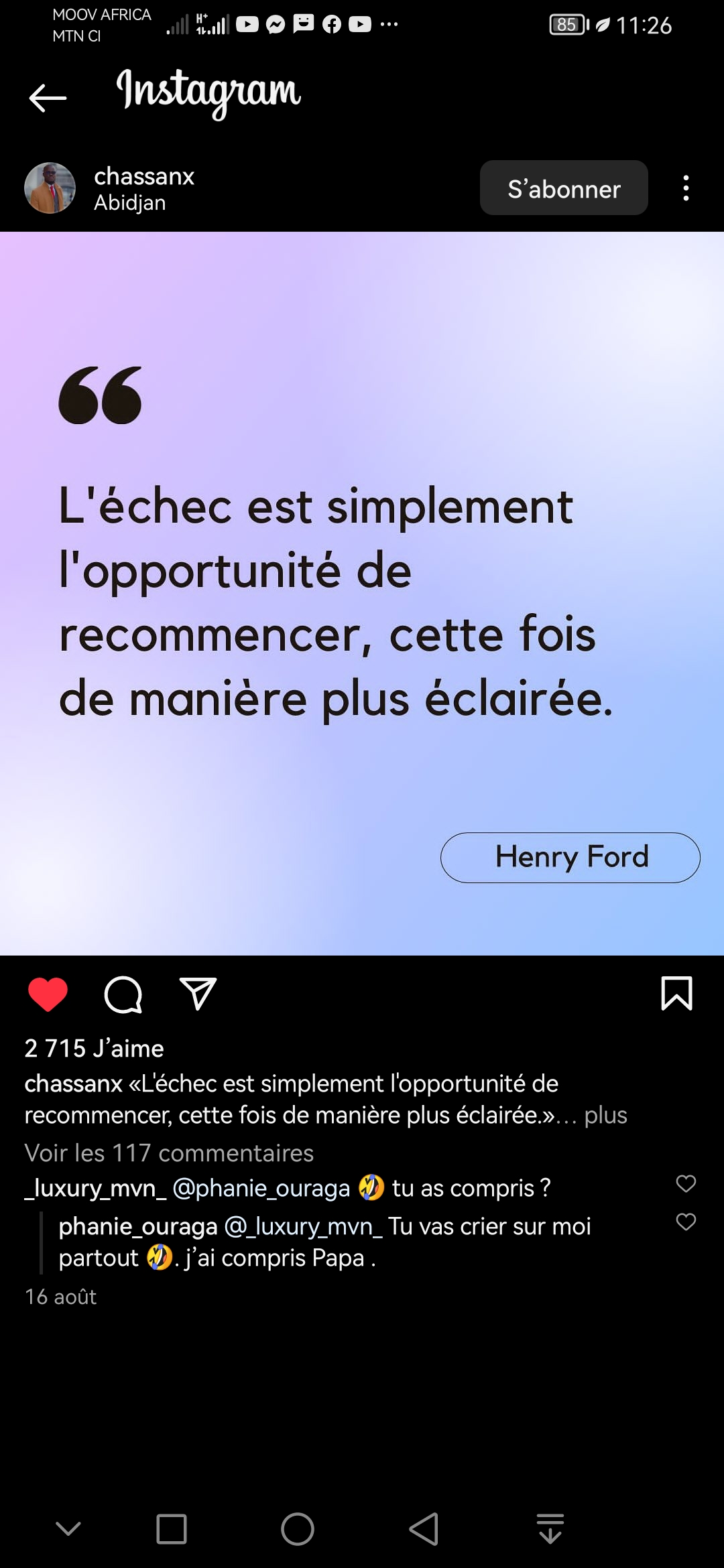The height and width of the screenshot is (1568, 724).
Task: Expand the caption with "plus"
Action: pos(605,1115)
